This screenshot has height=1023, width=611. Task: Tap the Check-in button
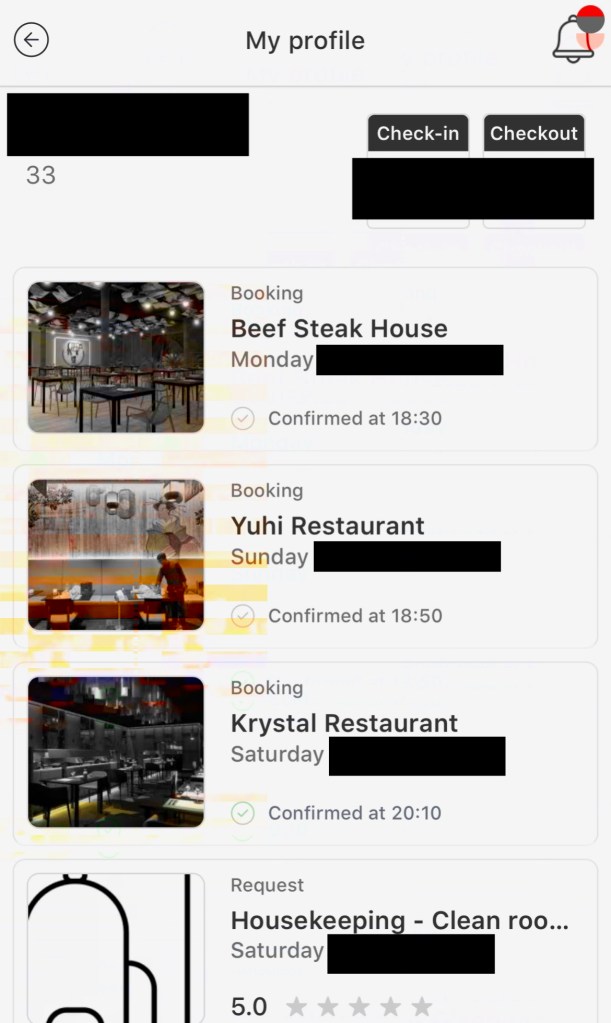pos(418,133)
